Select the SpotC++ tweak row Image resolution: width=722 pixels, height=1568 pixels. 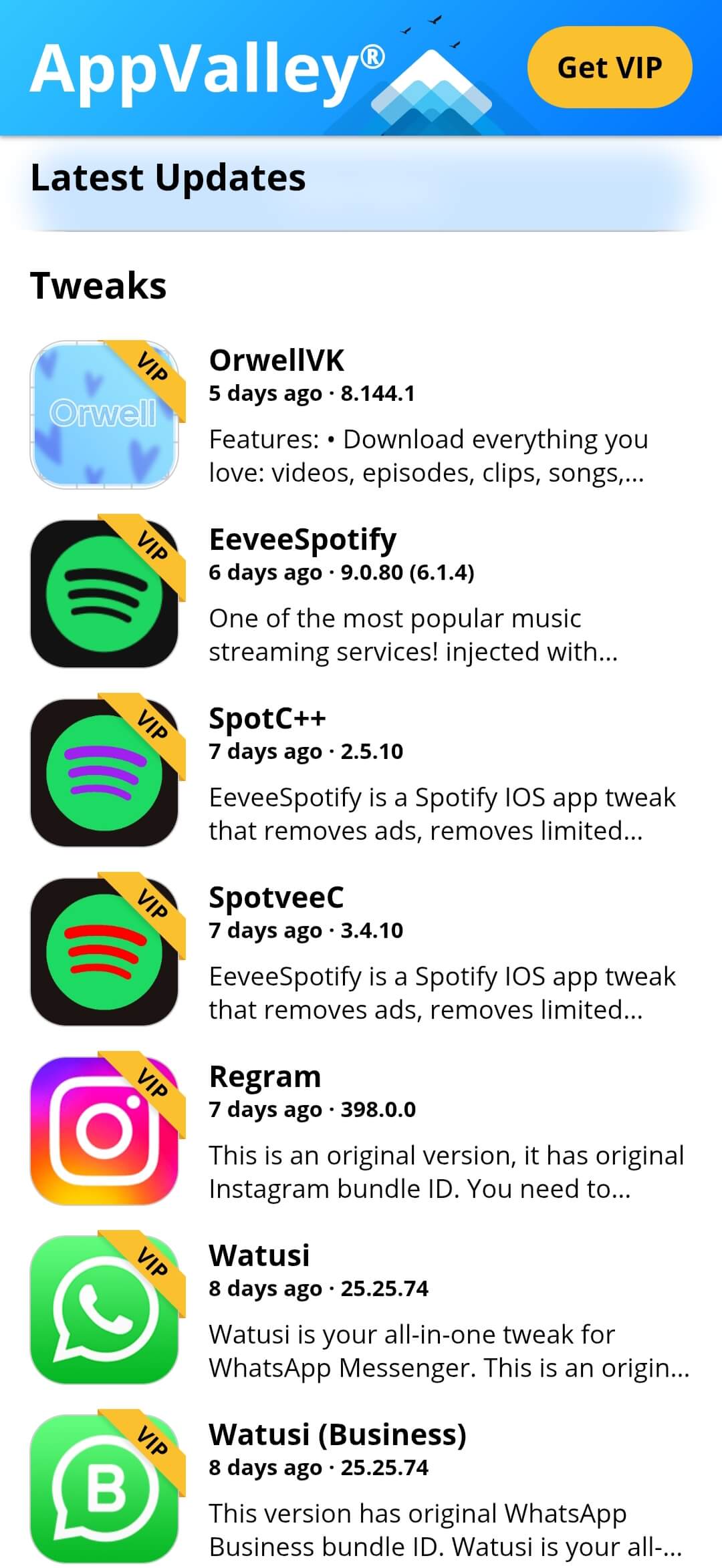[x=361, y=773]
